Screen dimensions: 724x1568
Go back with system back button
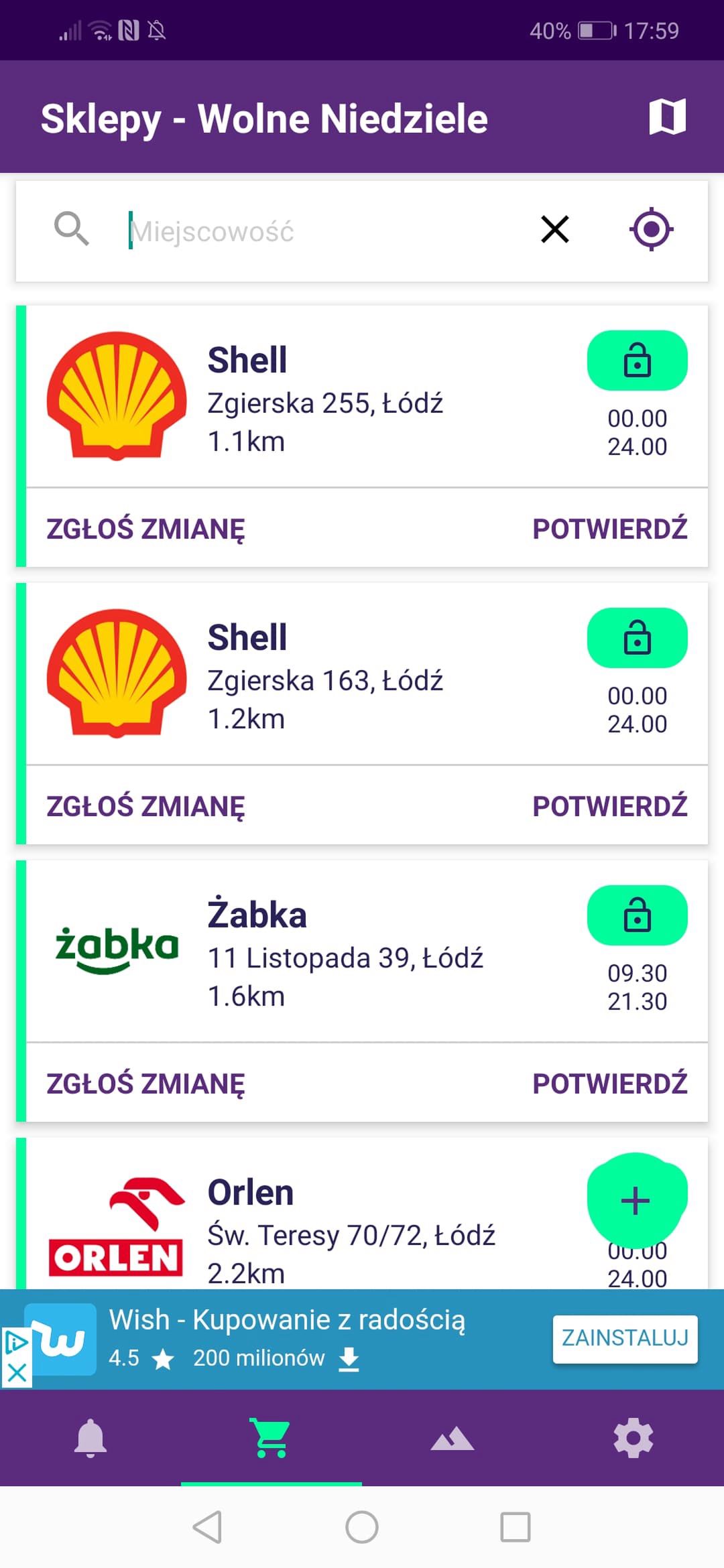pyautogui.click(x=207, y=1527)
